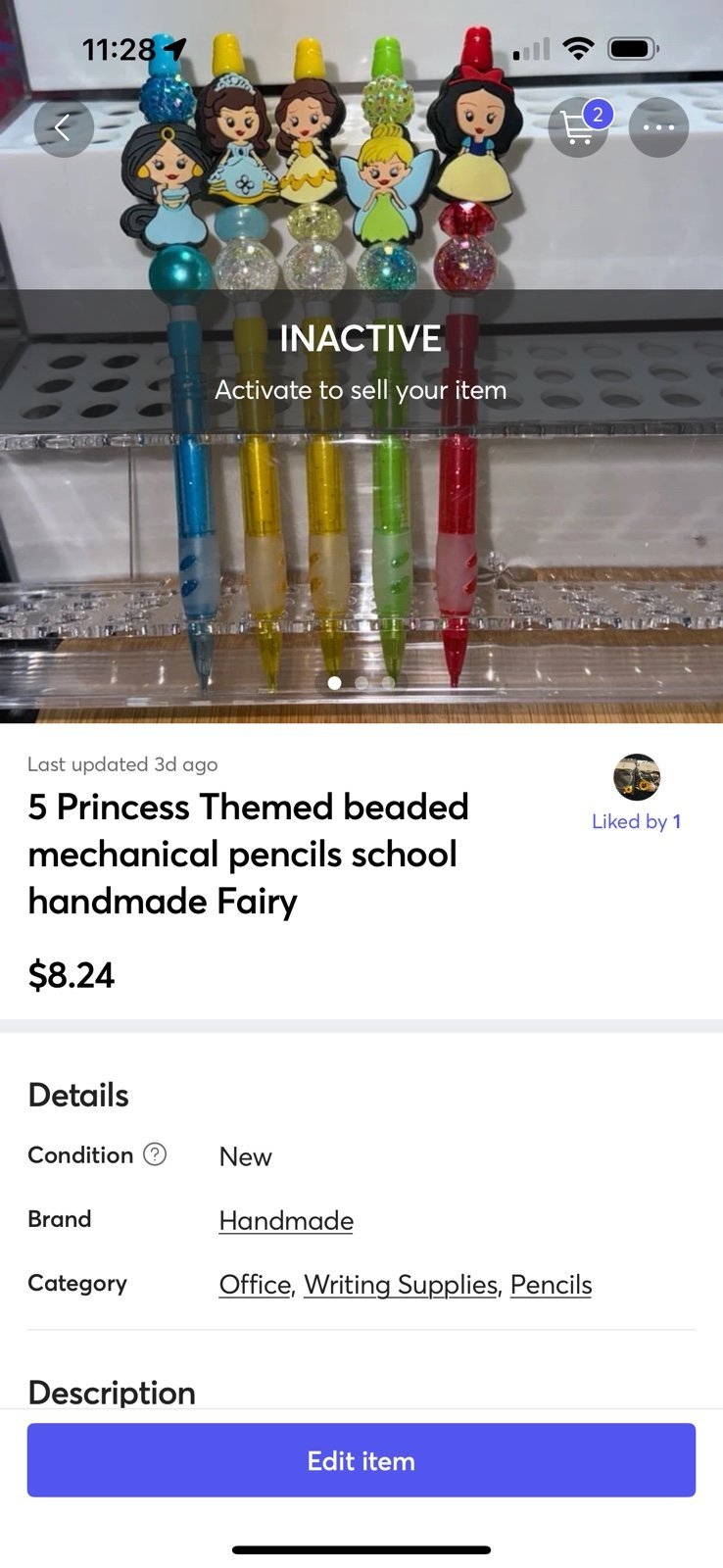This screenshot has height=1568, width=723.
Task: Show the Condition help info icon
Action: [155, 1154]
